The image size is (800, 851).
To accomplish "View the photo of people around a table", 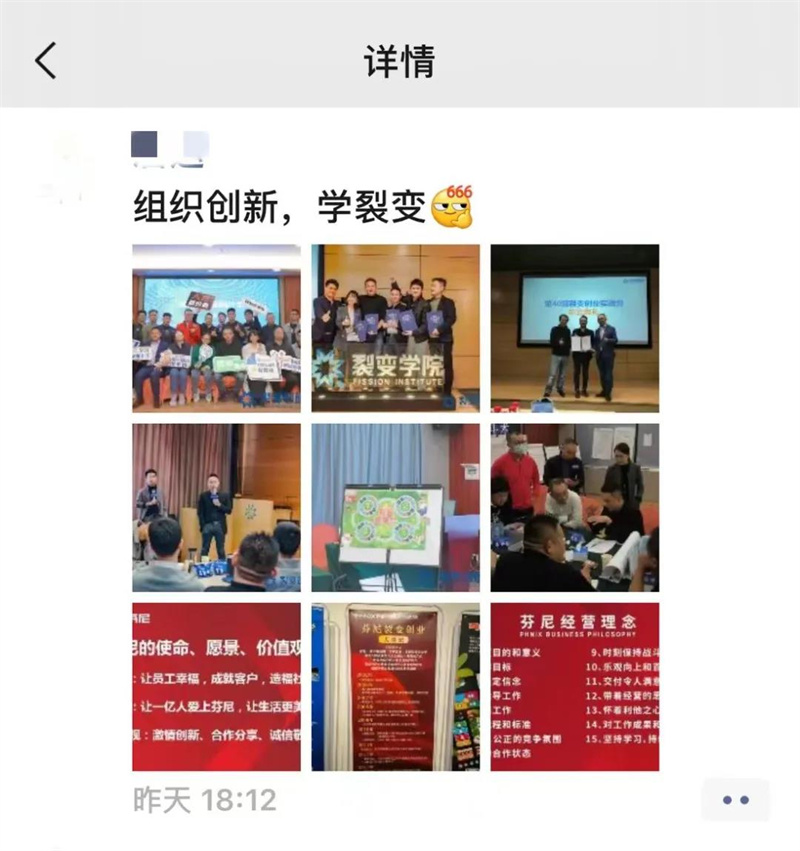I will pyautogui.click(x=574, y=507).
